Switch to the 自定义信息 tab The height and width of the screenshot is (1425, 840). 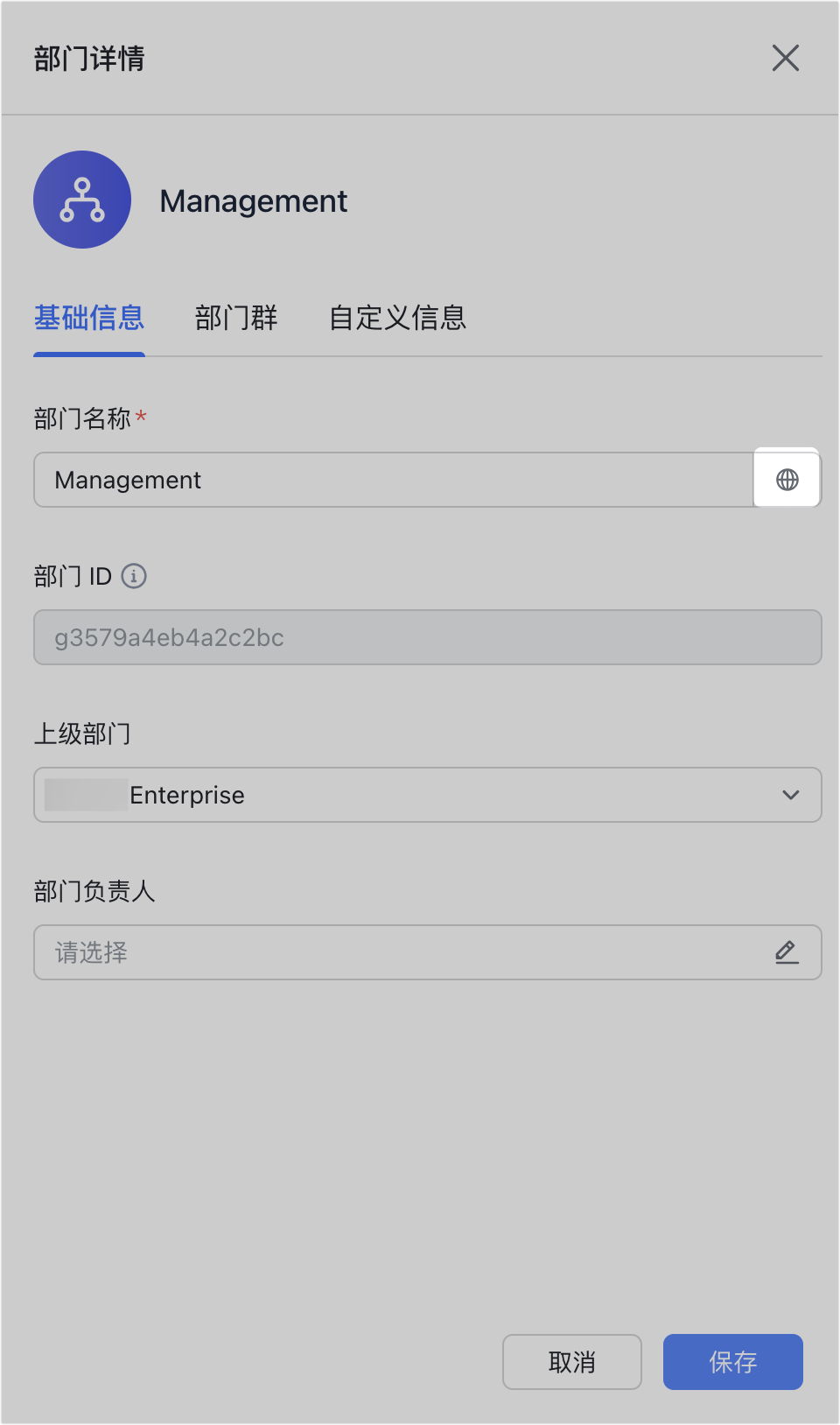pos(397,318)
